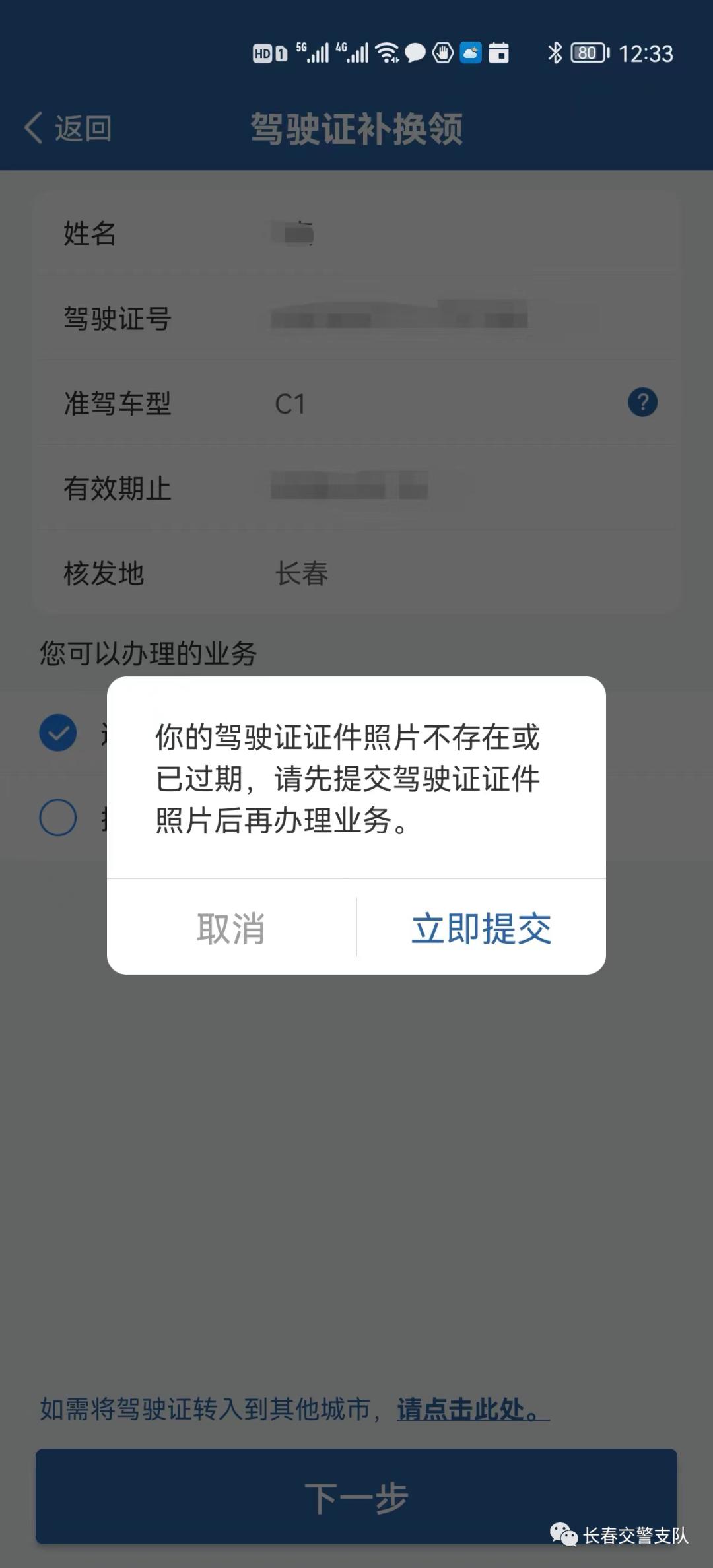The width and height of the screenshot is (713, 1568).
Task: Select the checked blue radio button
Action: point(58,731)
